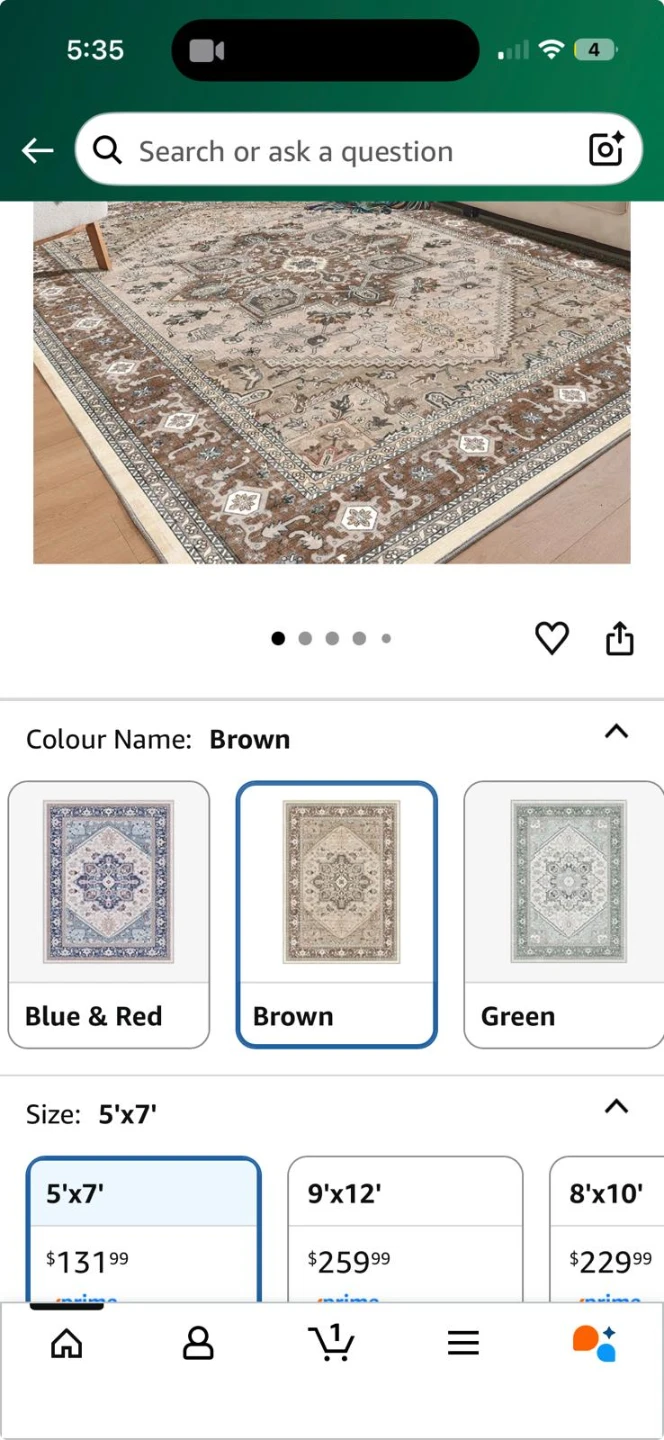Open the hamburger menu tab
Screen dimensions: 664x1440
click(x=463, y=1344)
